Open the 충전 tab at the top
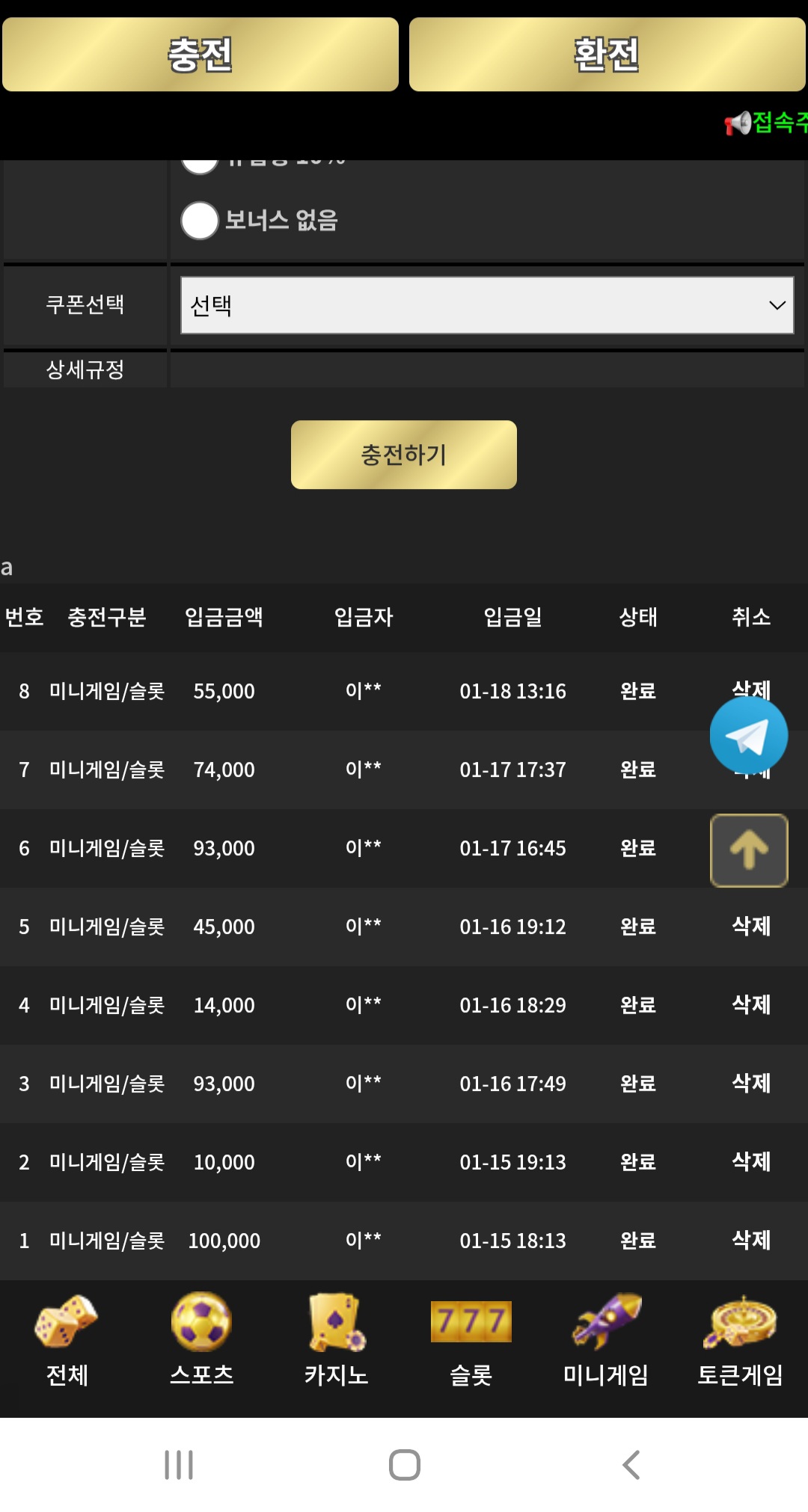 [x=200, y=55]
